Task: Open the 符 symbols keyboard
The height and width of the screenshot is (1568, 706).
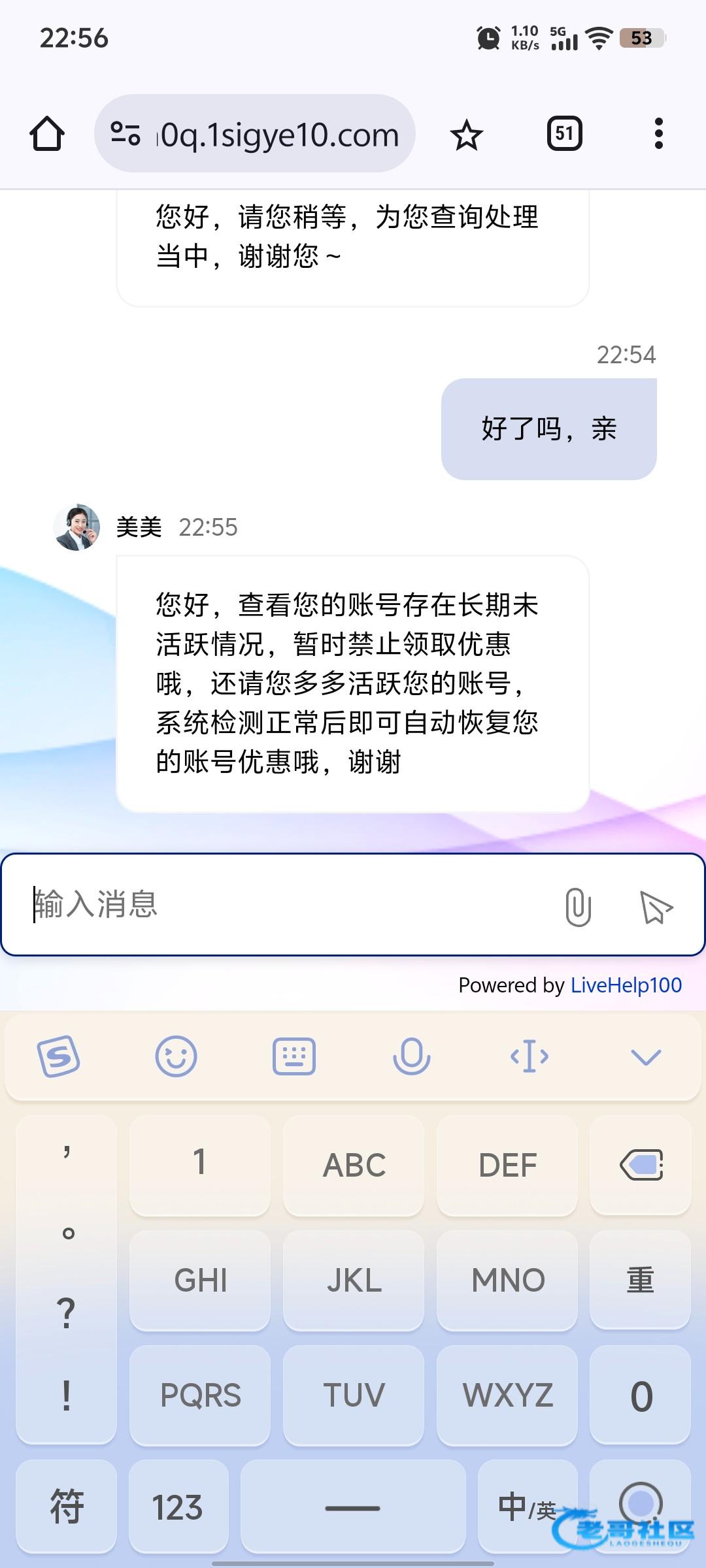Action: [x=66, y=1507]
